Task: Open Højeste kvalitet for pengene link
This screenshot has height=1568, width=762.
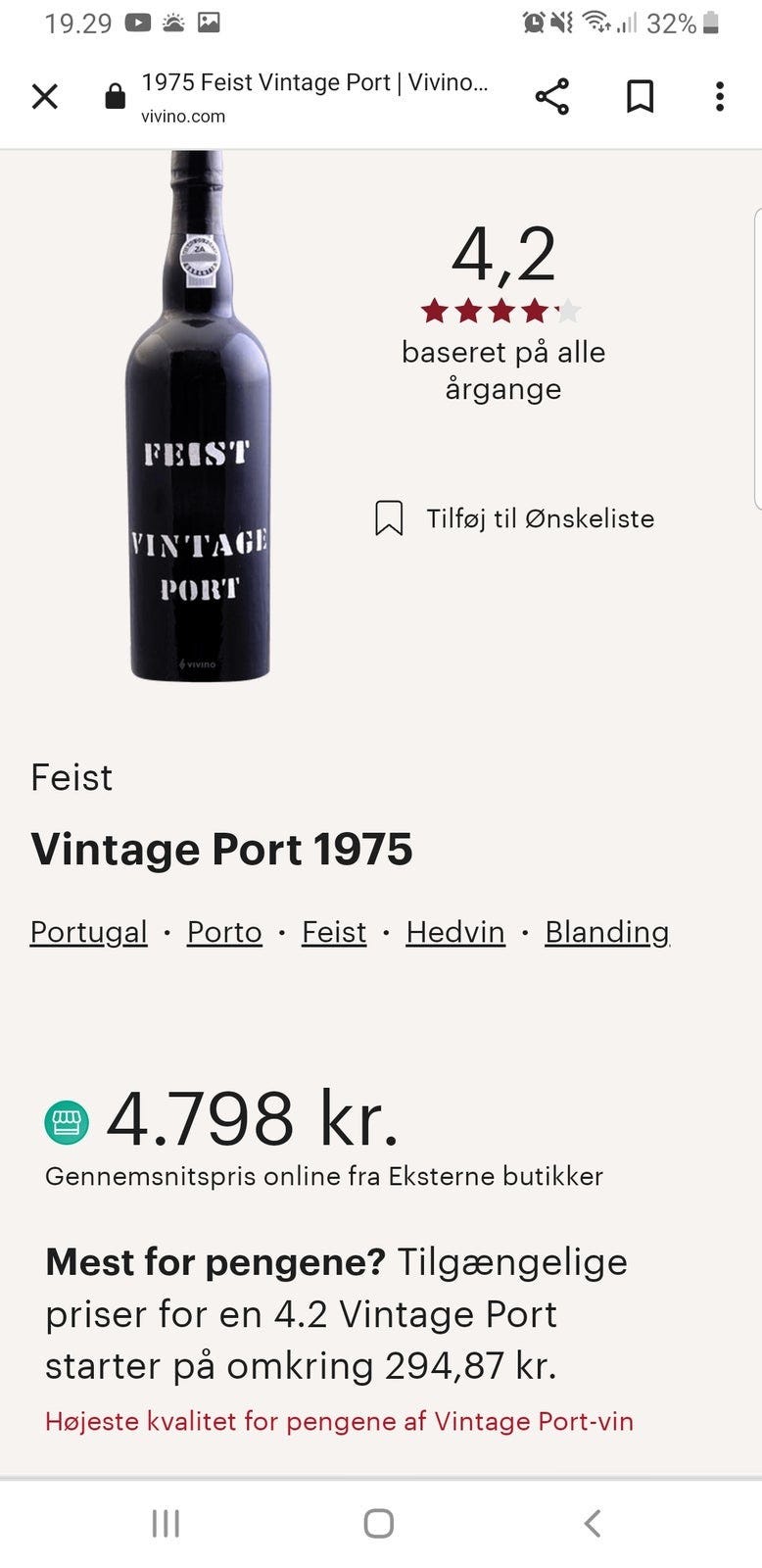Action: tap(339, 1421)
